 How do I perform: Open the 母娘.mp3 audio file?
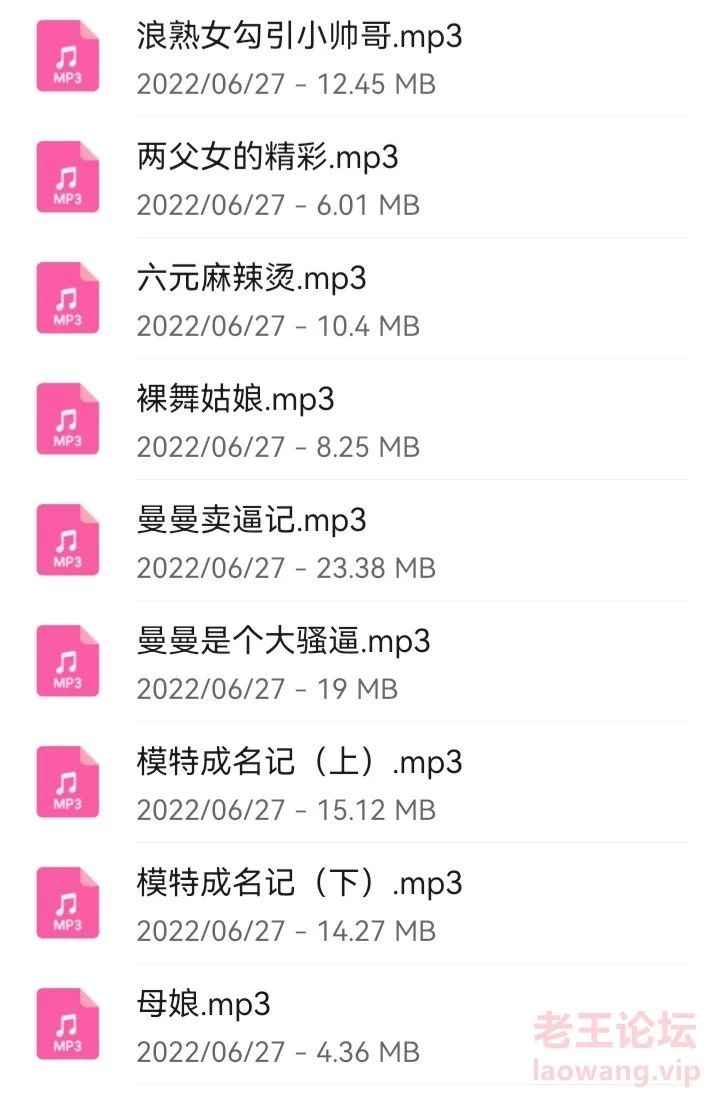tap(203, 1005)
